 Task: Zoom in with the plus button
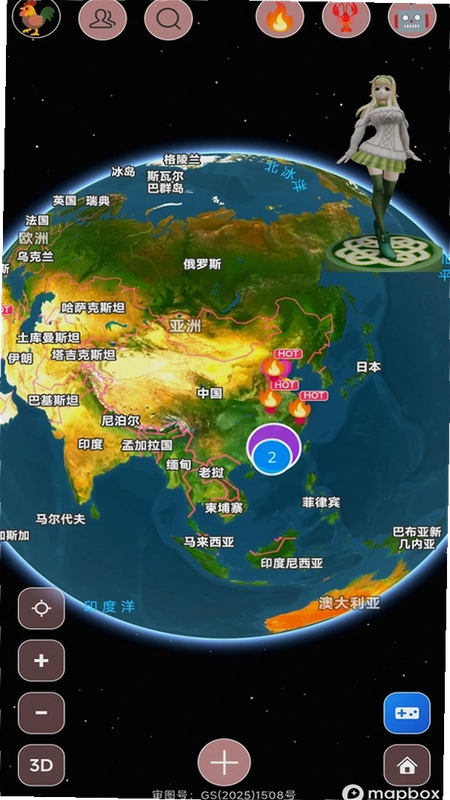click(41, 661)
